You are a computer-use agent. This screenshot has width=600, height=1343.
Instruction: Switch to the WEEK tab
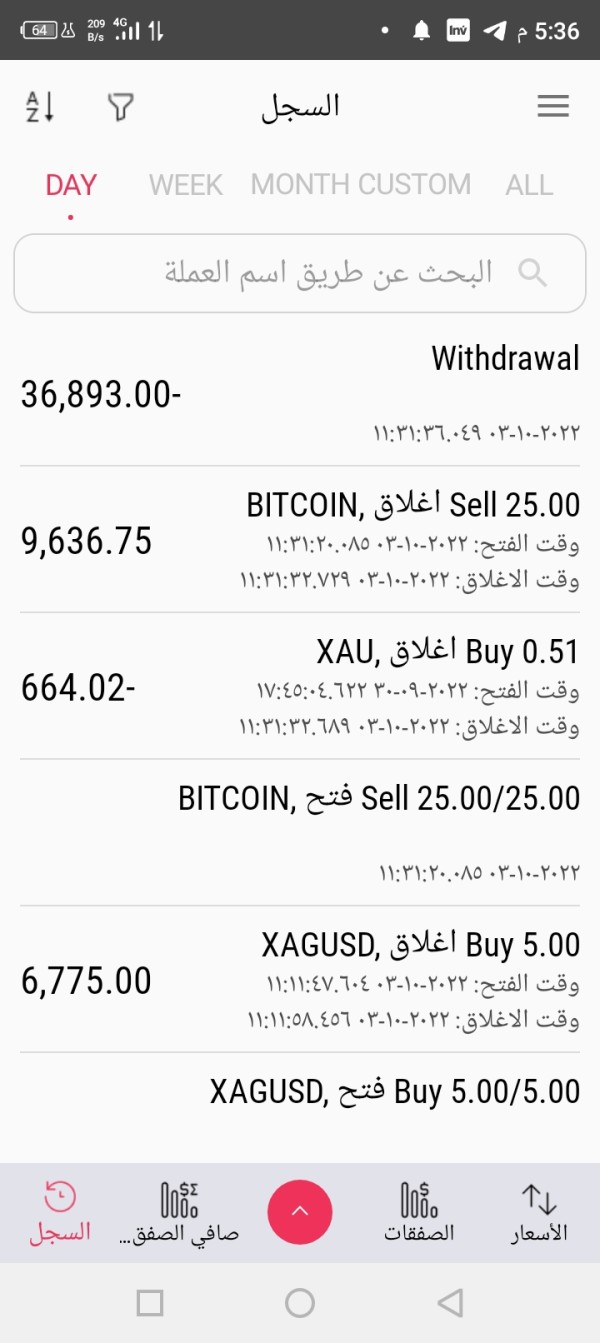(186, 185)
